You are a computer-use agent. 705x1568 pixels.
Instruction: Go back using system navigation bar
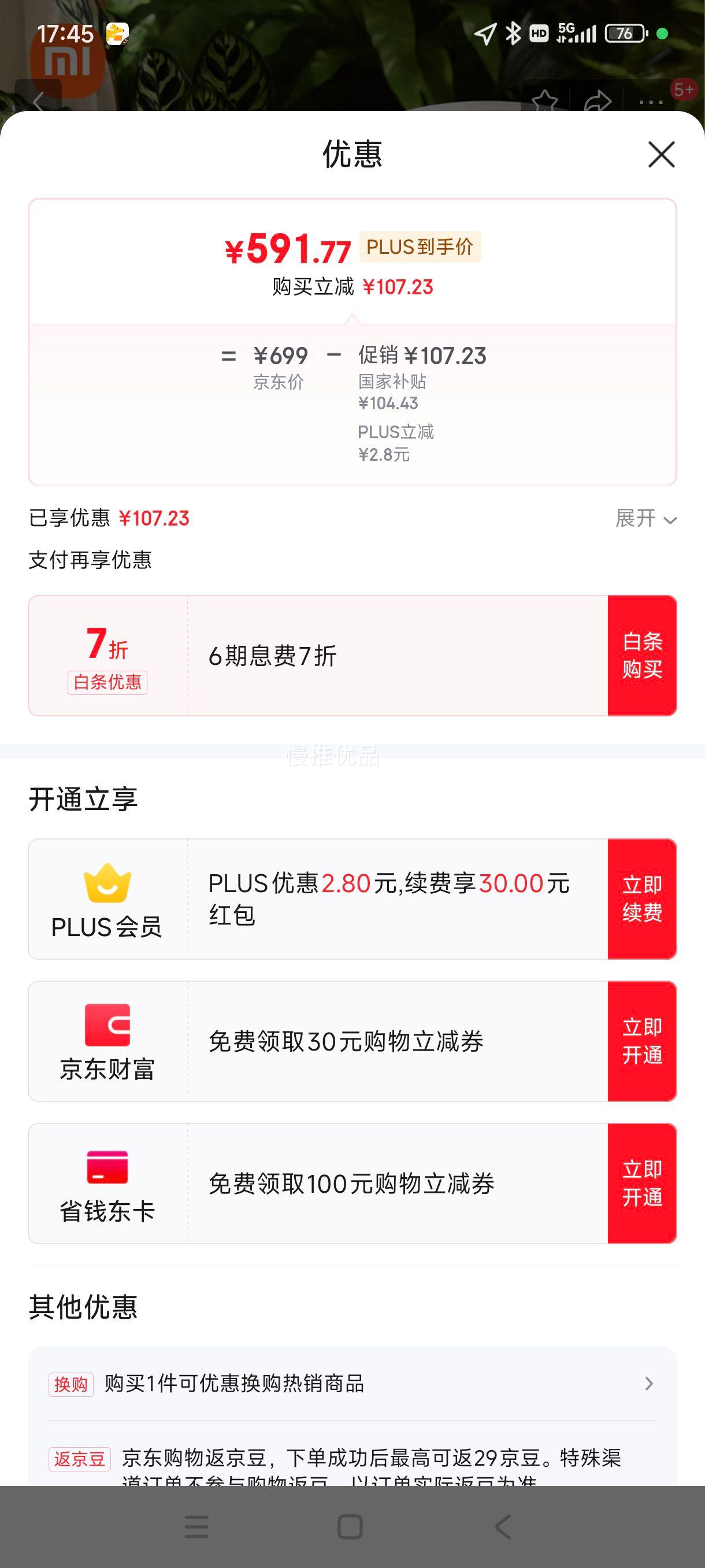(x=503, y=1527)
